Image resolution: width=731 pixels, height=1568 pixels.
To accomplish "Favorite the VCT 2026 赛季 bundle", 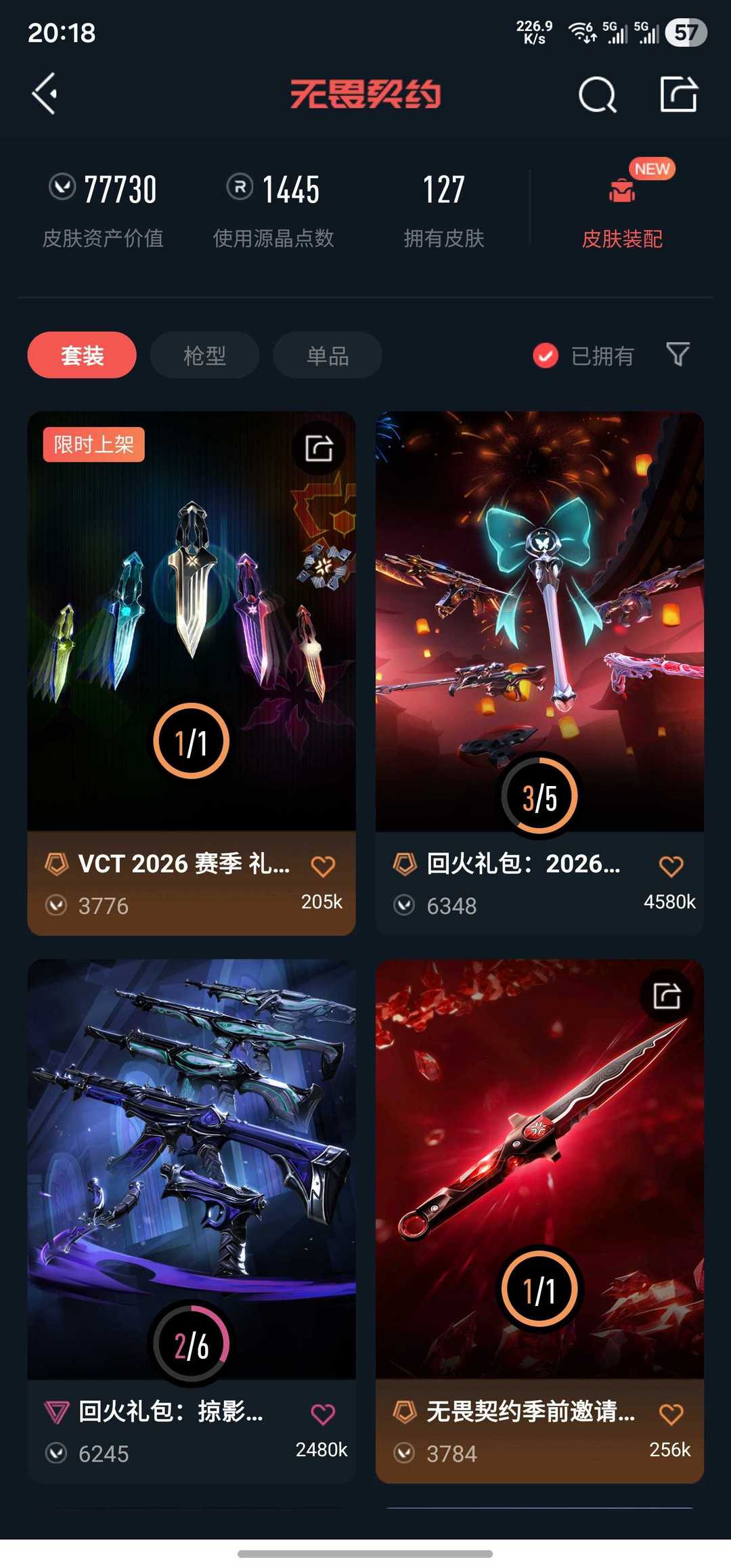I will 323,866.
